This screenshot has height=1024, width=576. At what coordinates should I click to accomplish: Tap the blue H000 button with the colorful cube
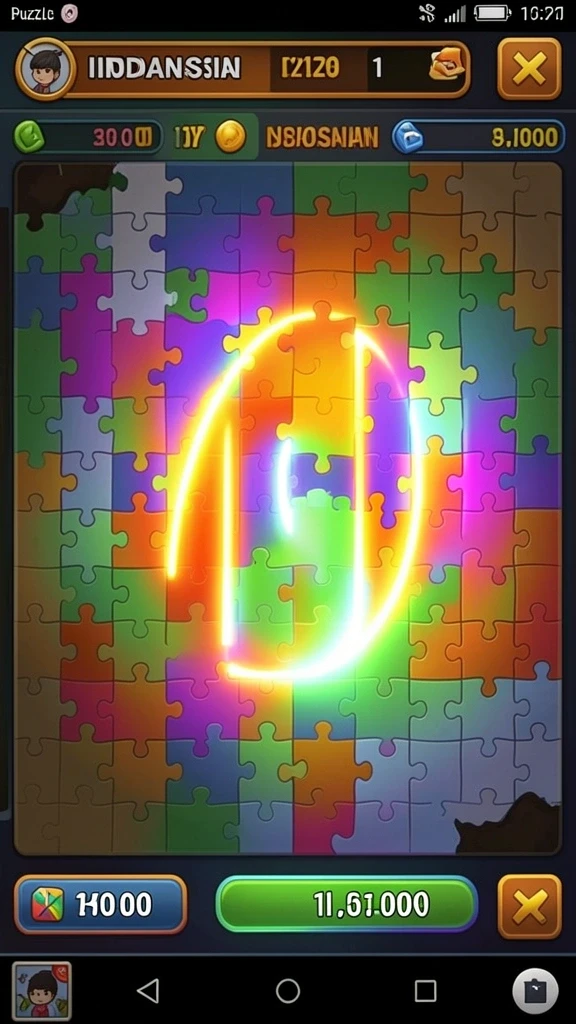click(101, 904)
